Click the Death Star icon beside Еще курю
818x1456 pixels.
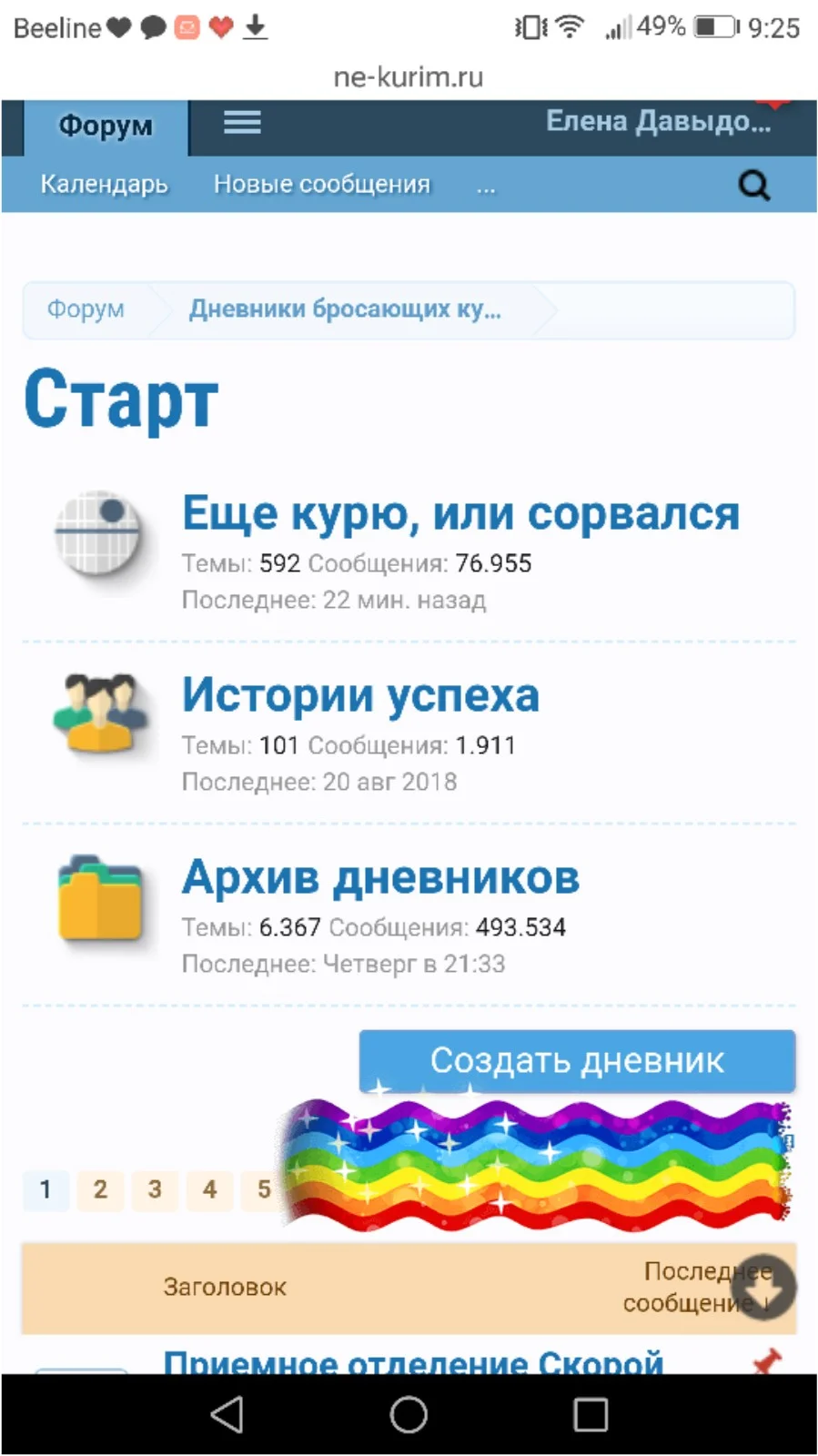point(99,537)
